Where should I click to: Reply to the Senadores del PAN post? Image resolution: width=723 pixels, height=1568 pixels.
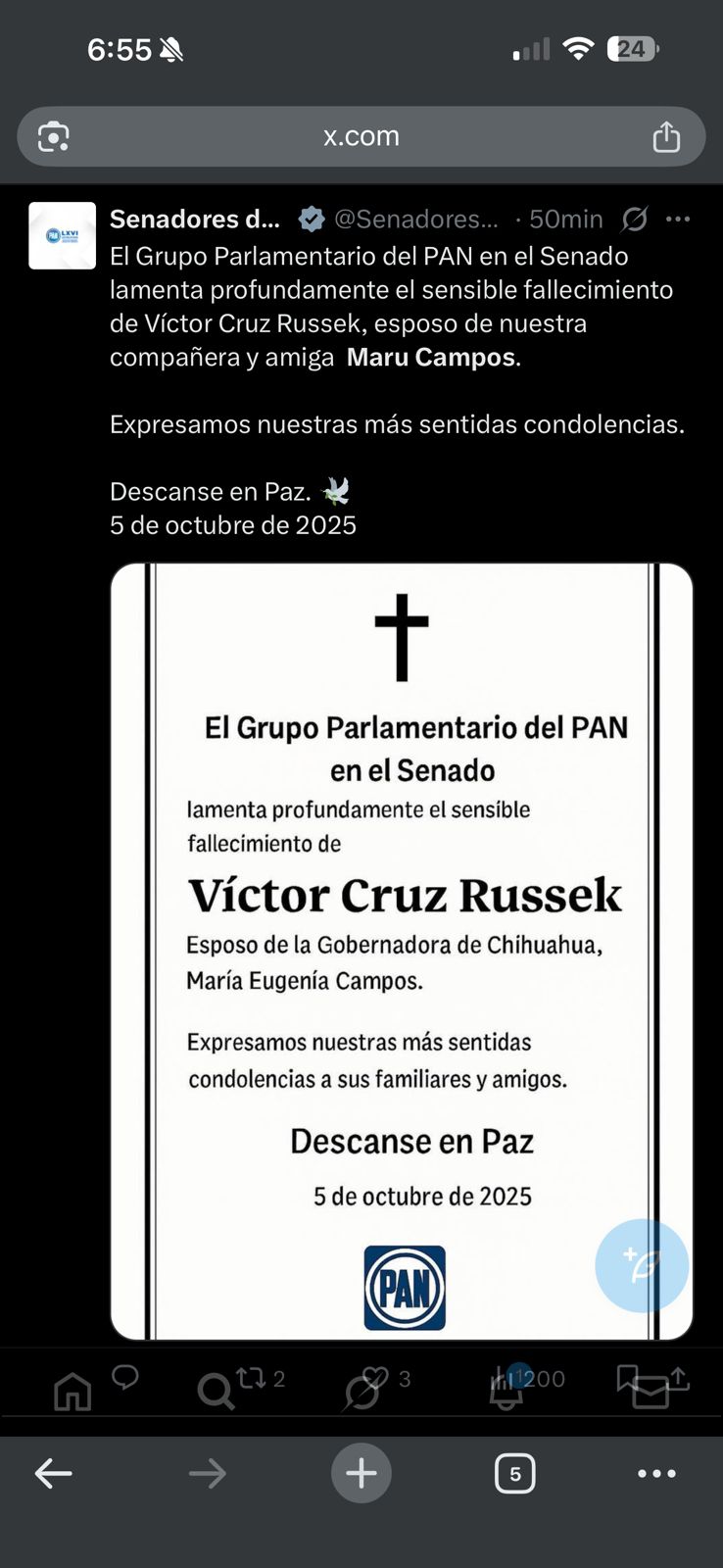125,1377
